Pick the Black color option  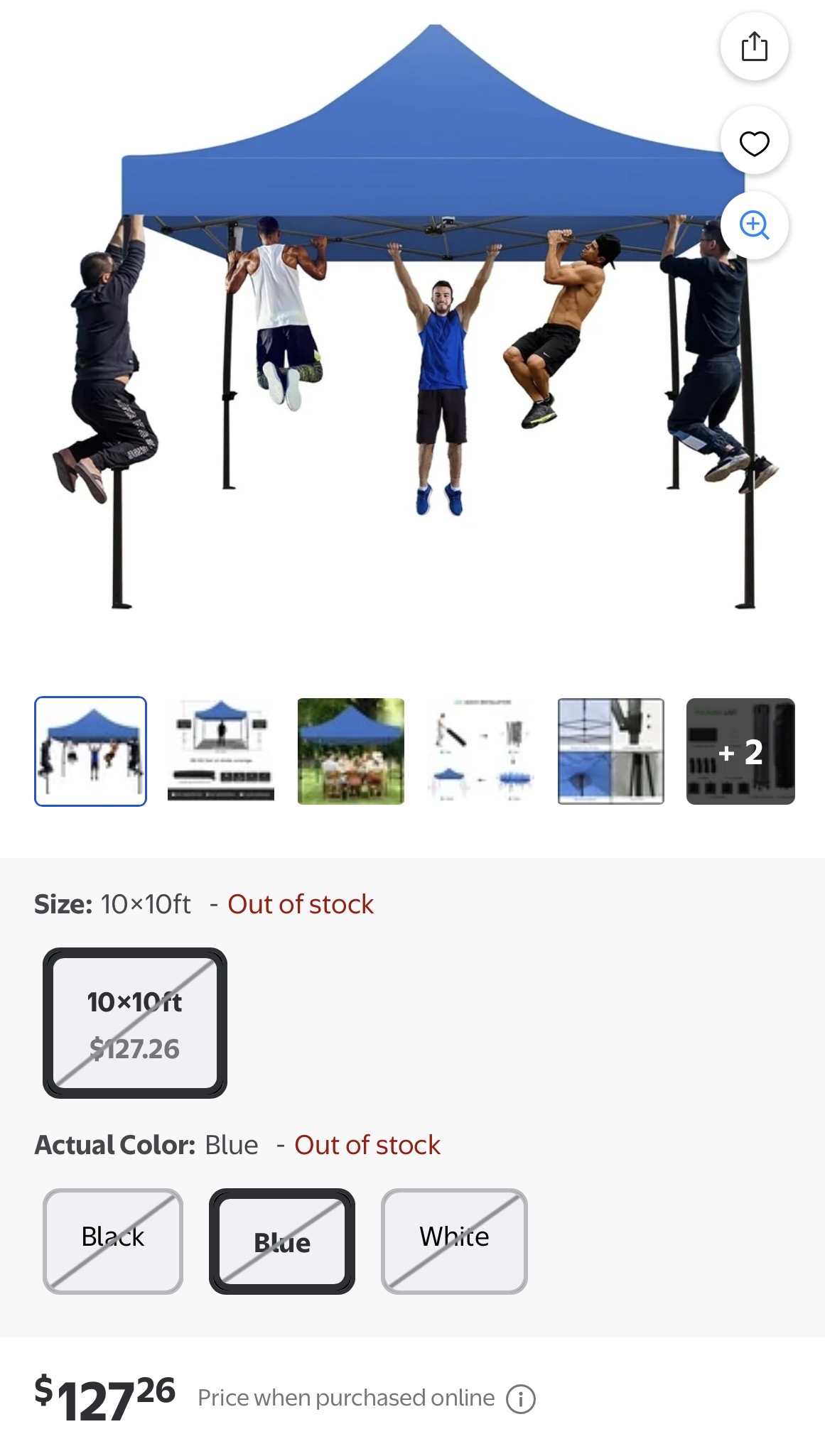(113, 1241)
